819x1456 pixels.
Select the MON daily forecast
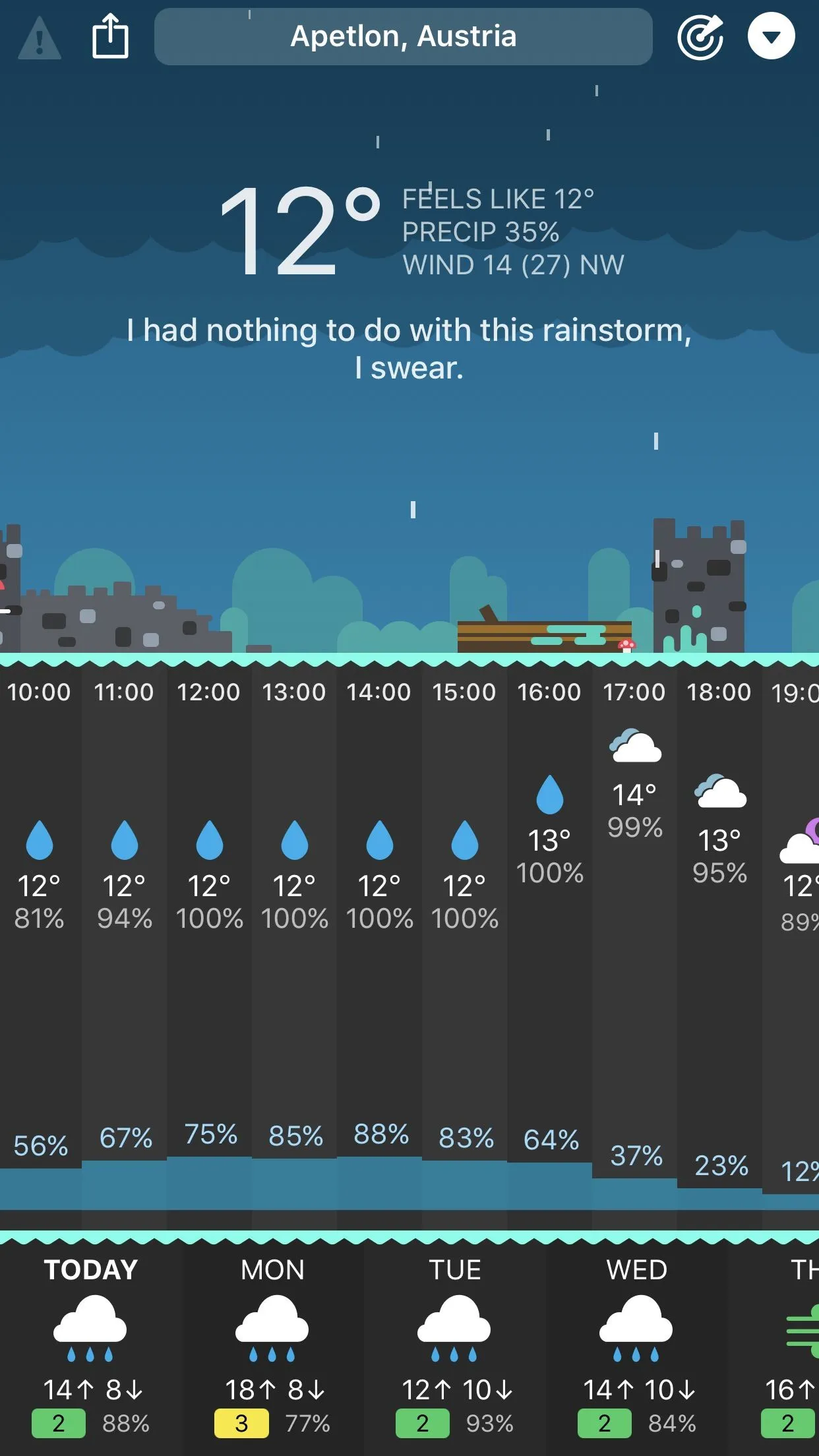point(272,1345)
